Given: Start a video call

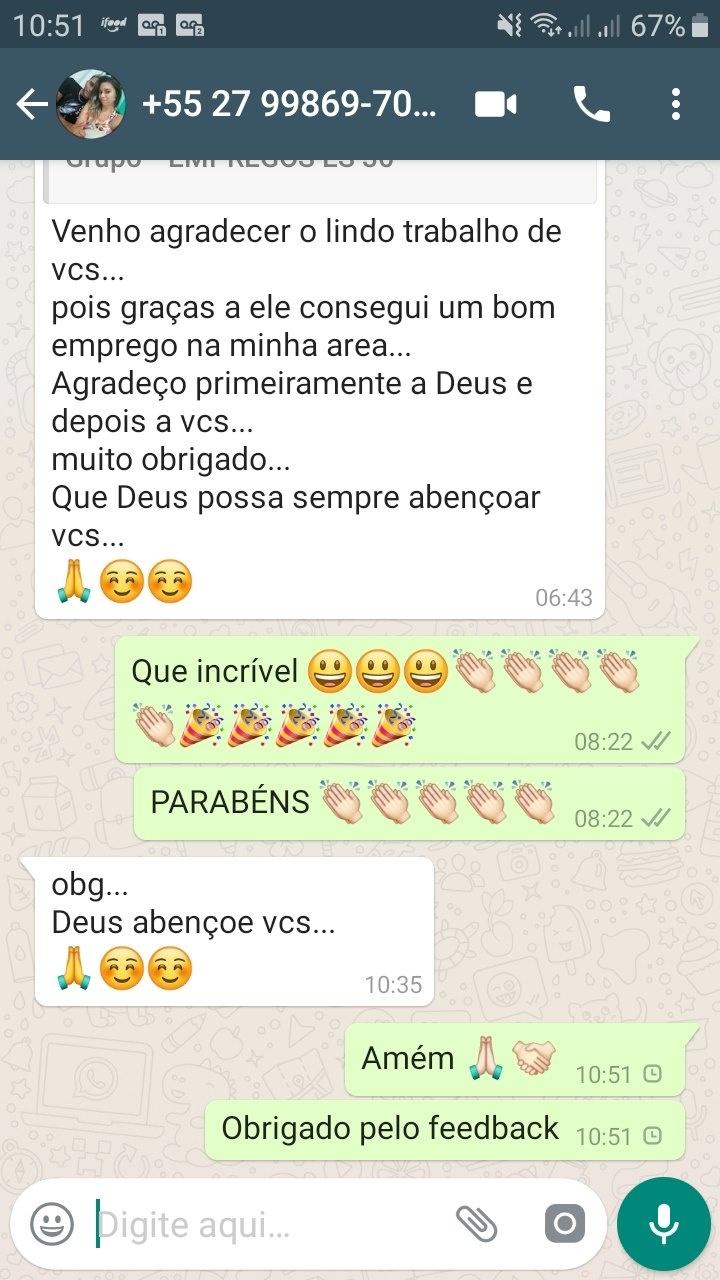Looking at the screenshot, I should [x=496, y=105].
